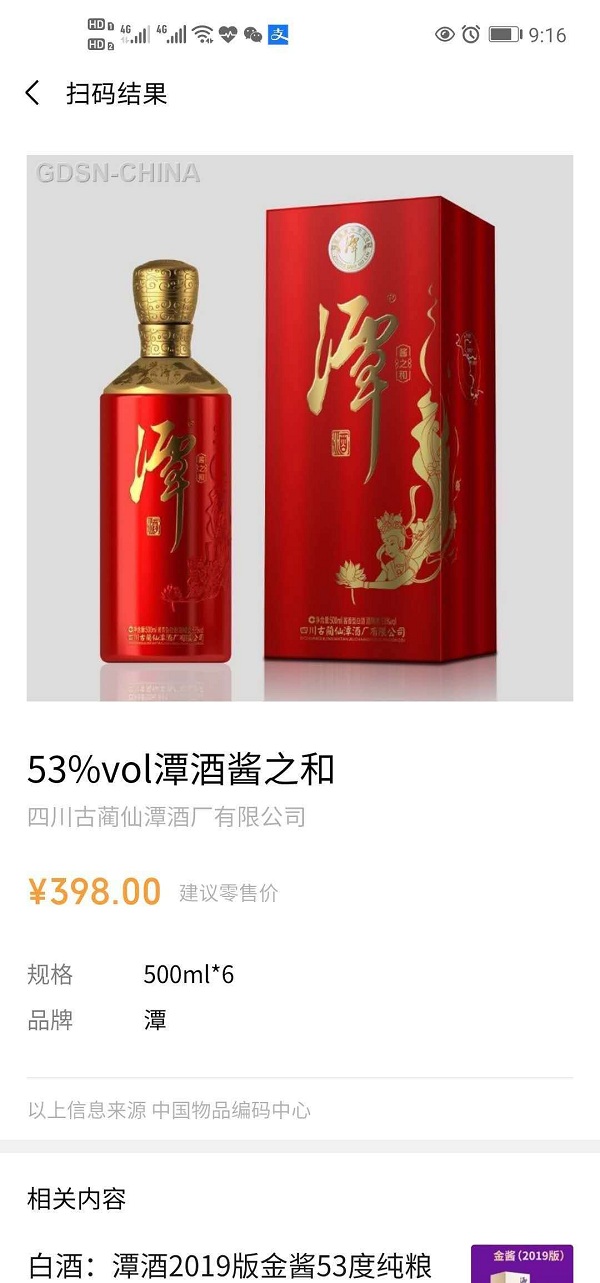This screenshot has width=600, height=1283.
Task: Open the 潭酒 product image
Action: click(x=300, y=428)
